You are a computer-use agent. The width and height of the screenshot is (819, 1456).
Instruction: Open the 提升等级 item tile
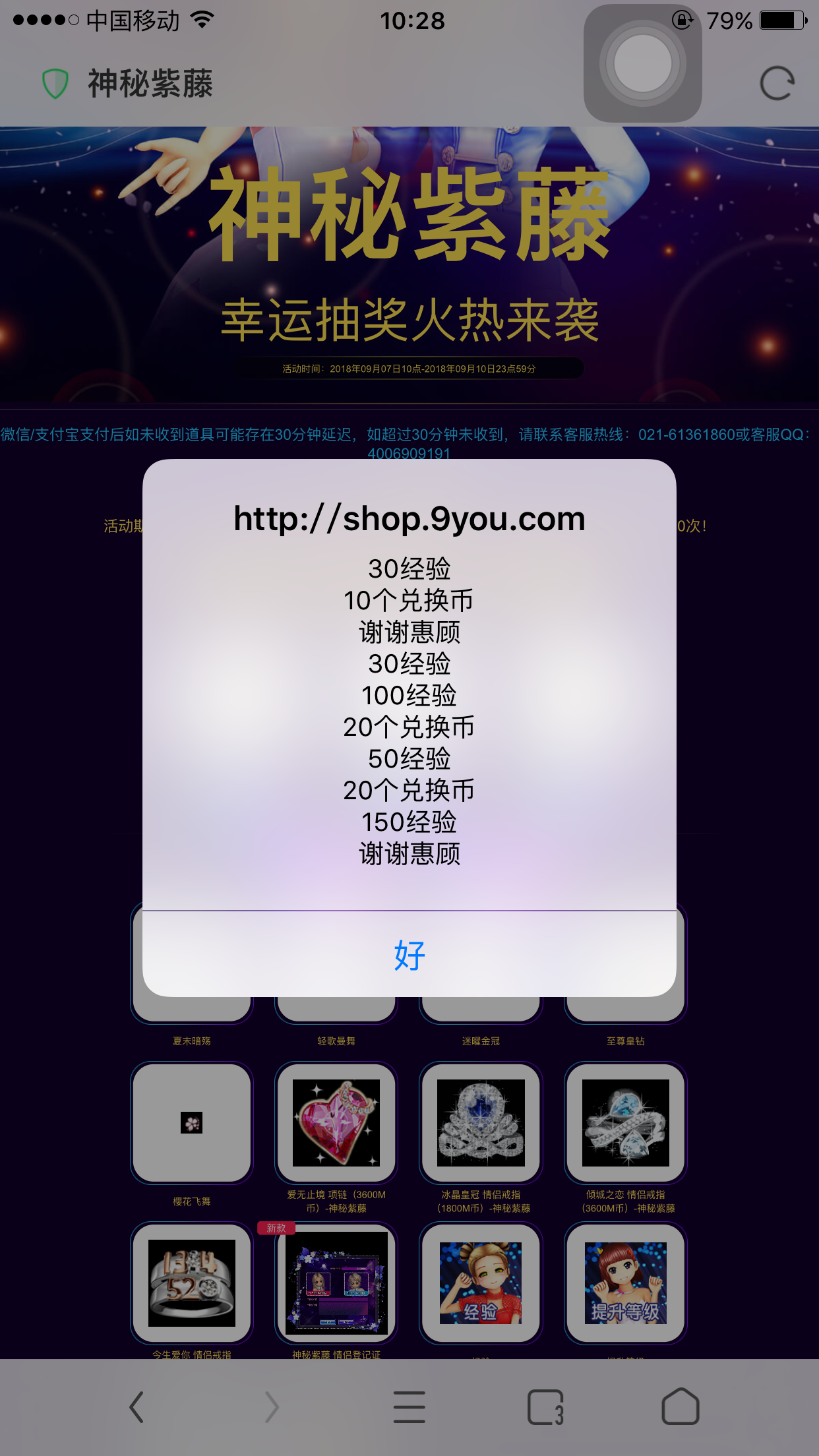(625, 1283)
